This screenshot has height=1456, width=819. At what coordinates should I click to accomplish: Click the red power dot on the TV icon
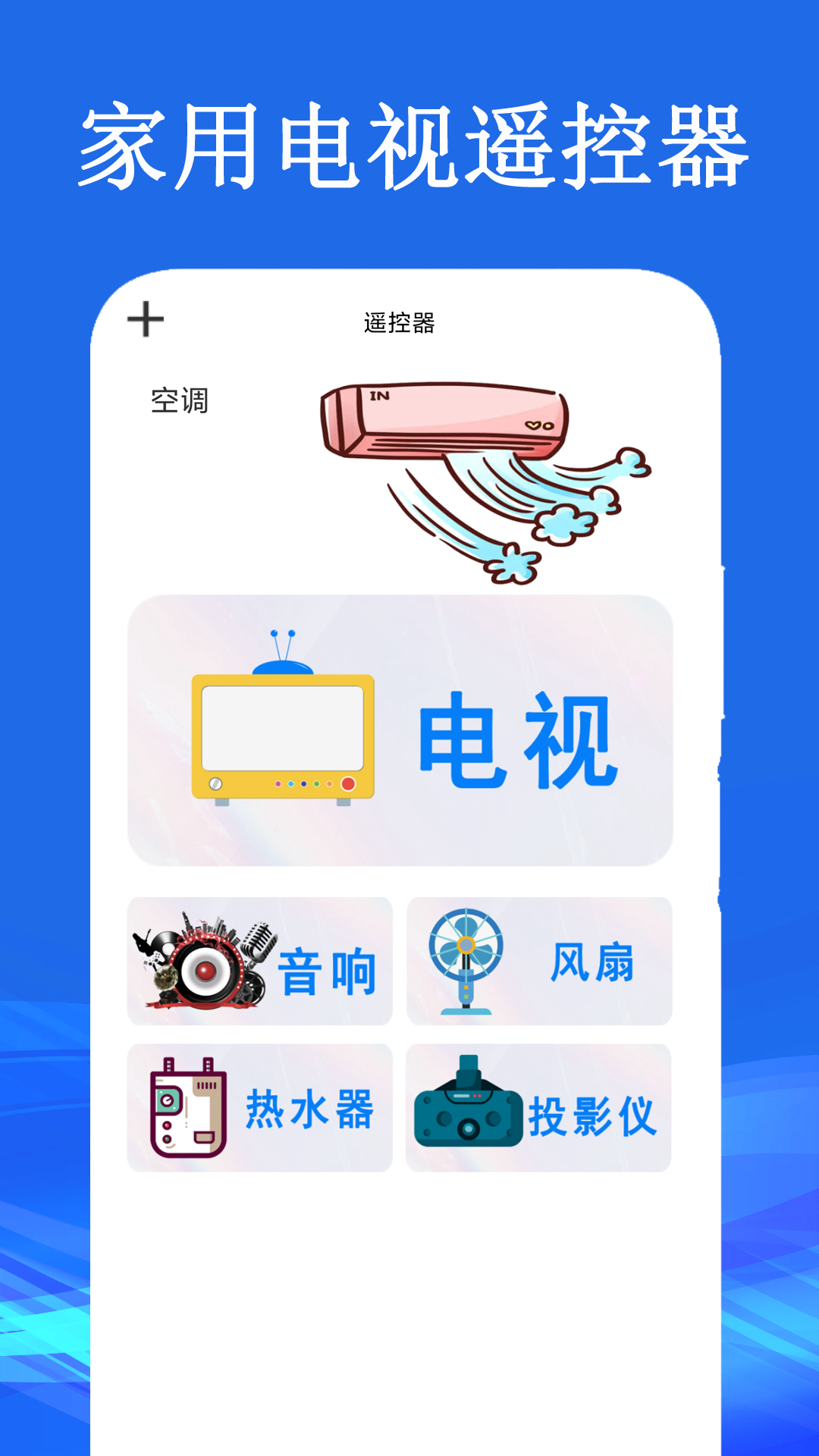(349, 785)
